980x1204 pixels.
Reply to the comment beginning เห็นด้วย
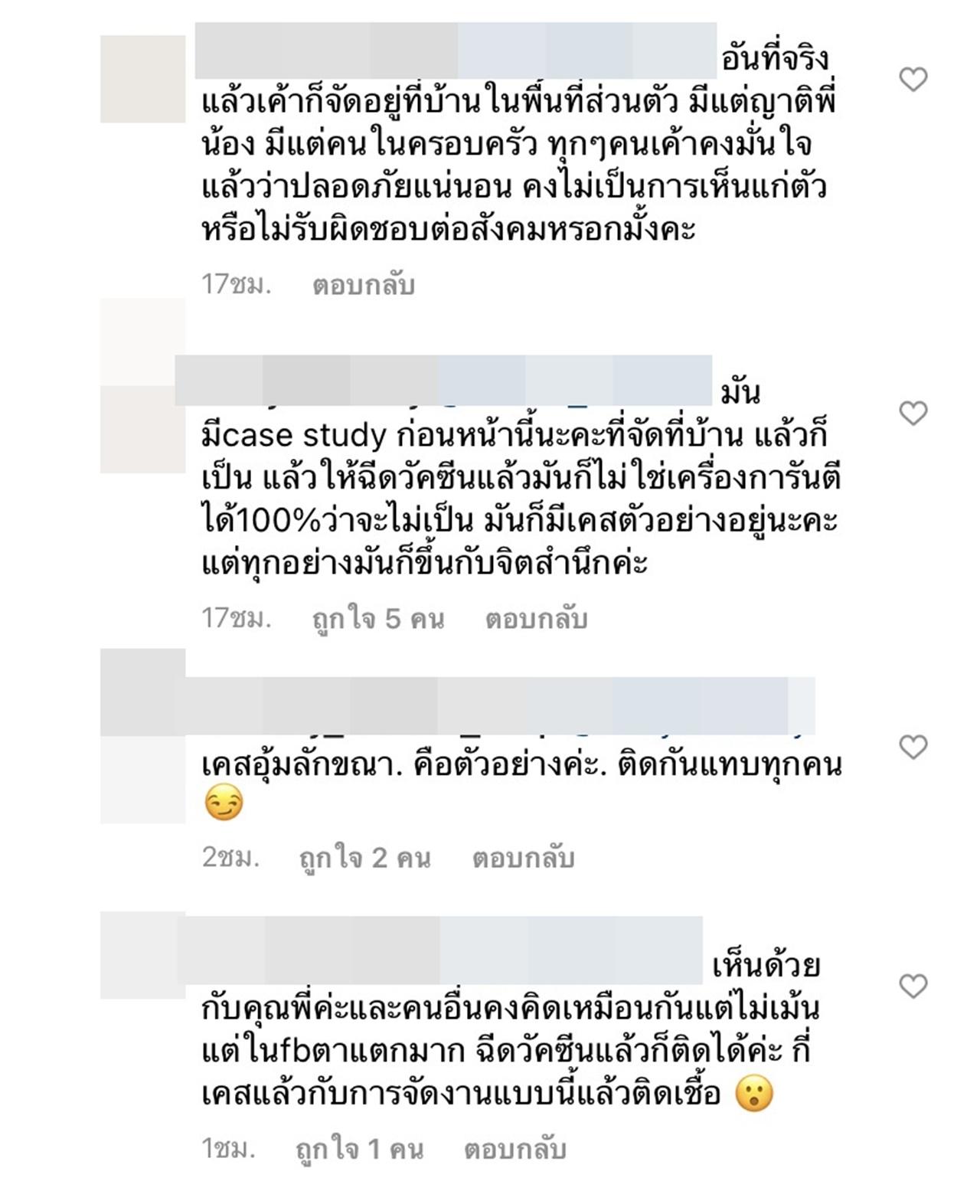pyautogui.click(x=514, y=1149)
